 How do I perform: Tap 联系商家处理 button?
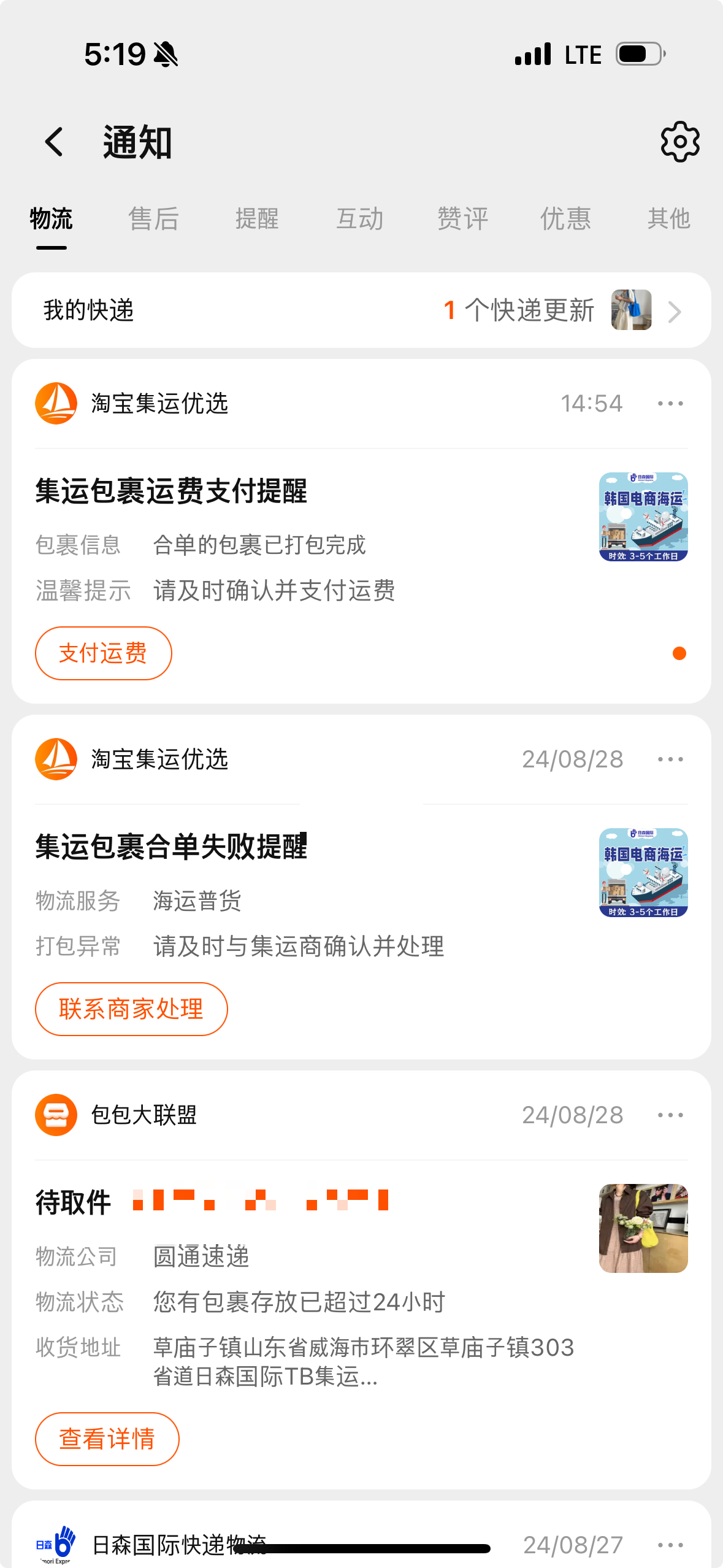point(131,1009)
